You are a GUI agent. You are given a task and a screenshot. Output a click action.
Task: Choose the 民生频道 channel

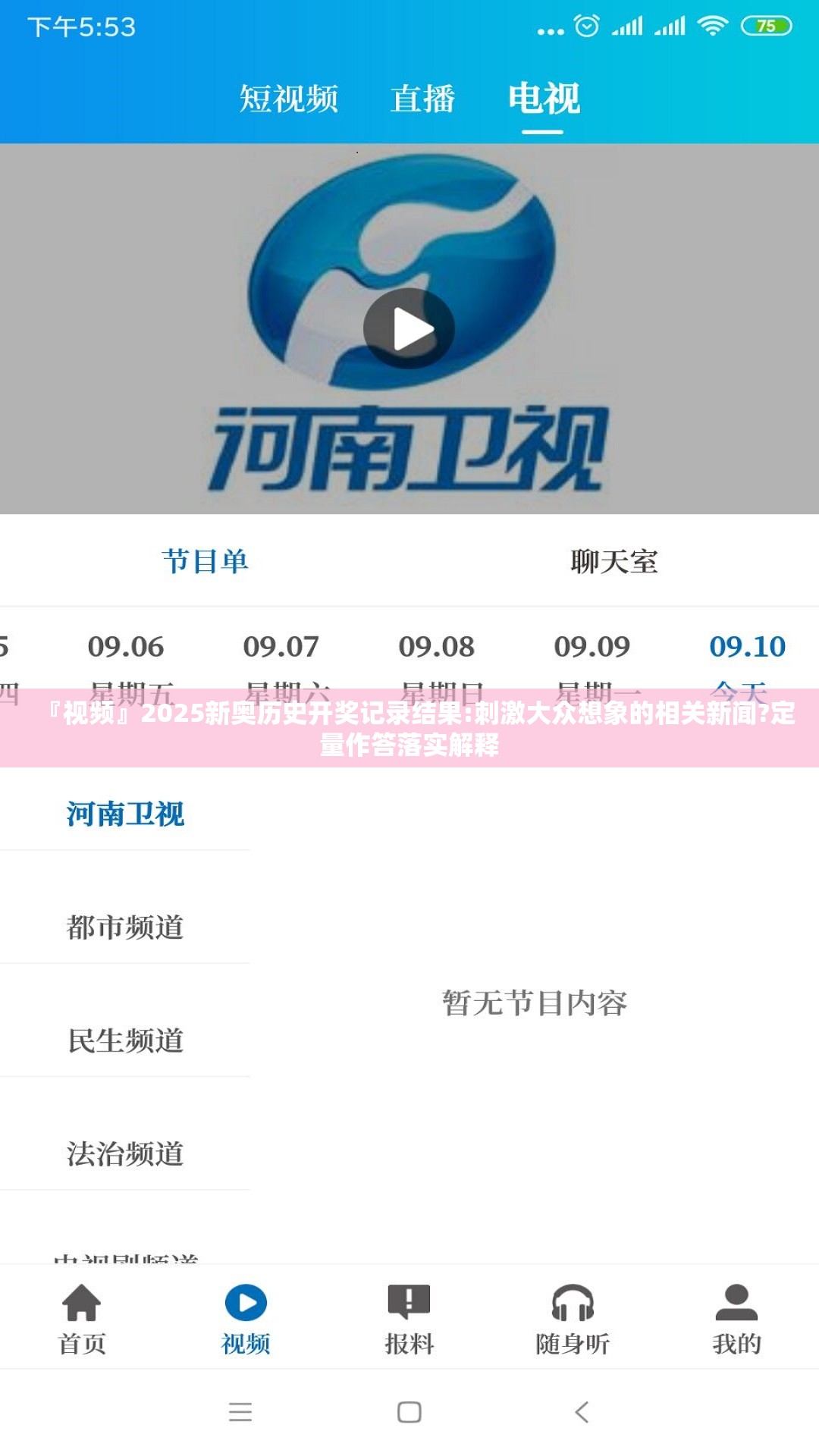point(125,1040)
